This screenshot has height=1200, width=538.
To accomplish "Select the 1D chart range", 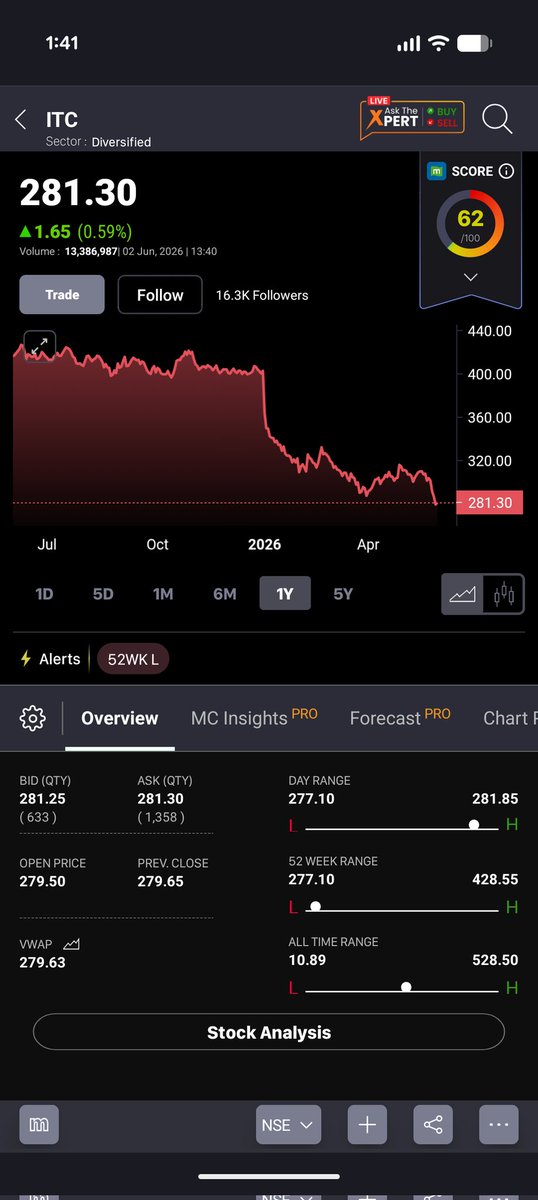I will click(x=44, y=594).
